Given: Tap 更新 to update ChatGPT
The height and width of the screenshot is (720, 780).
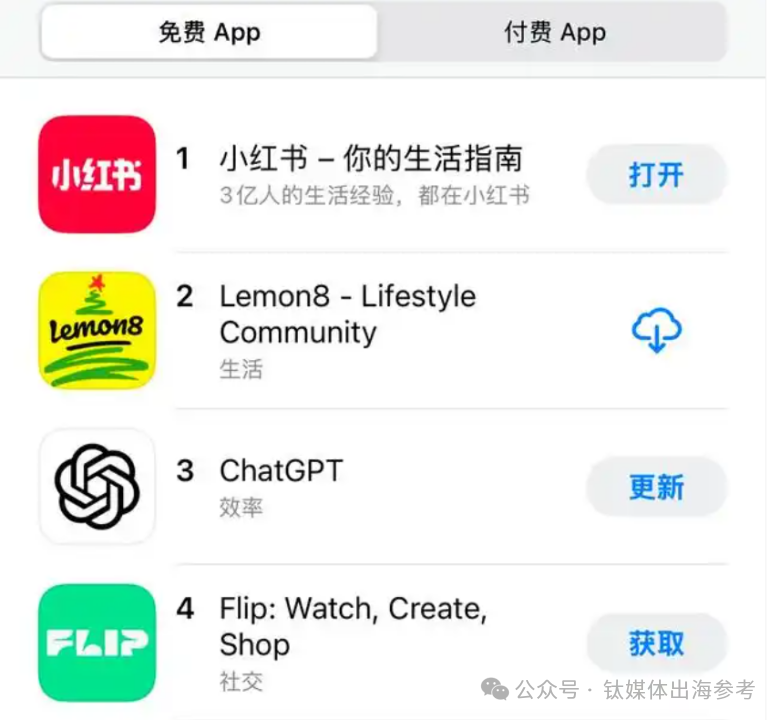Looking at the screenshot, I should (x=656, y=487).
